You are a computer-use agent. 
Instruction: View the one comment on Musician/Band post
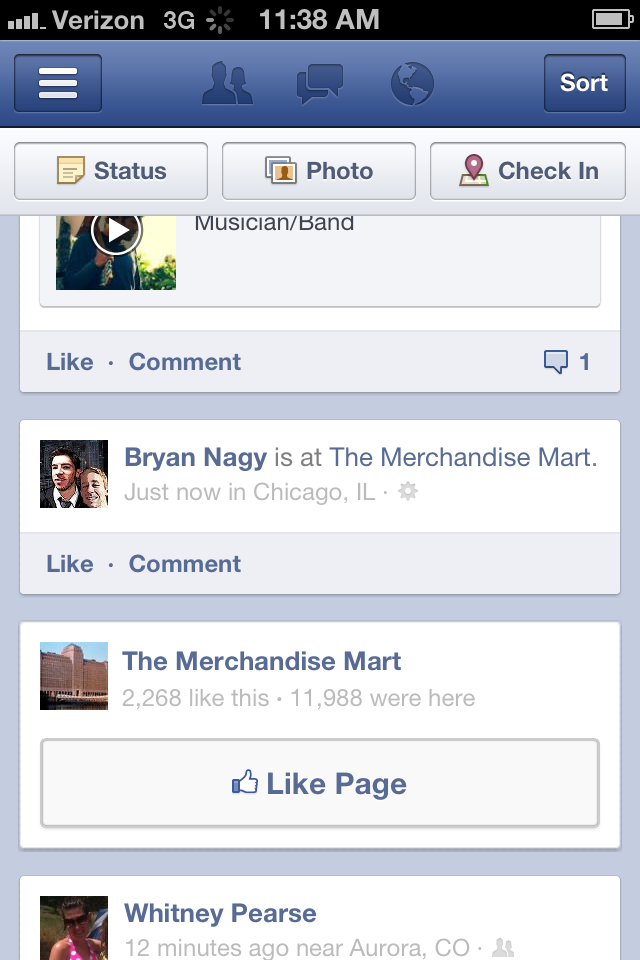point(566,362)
